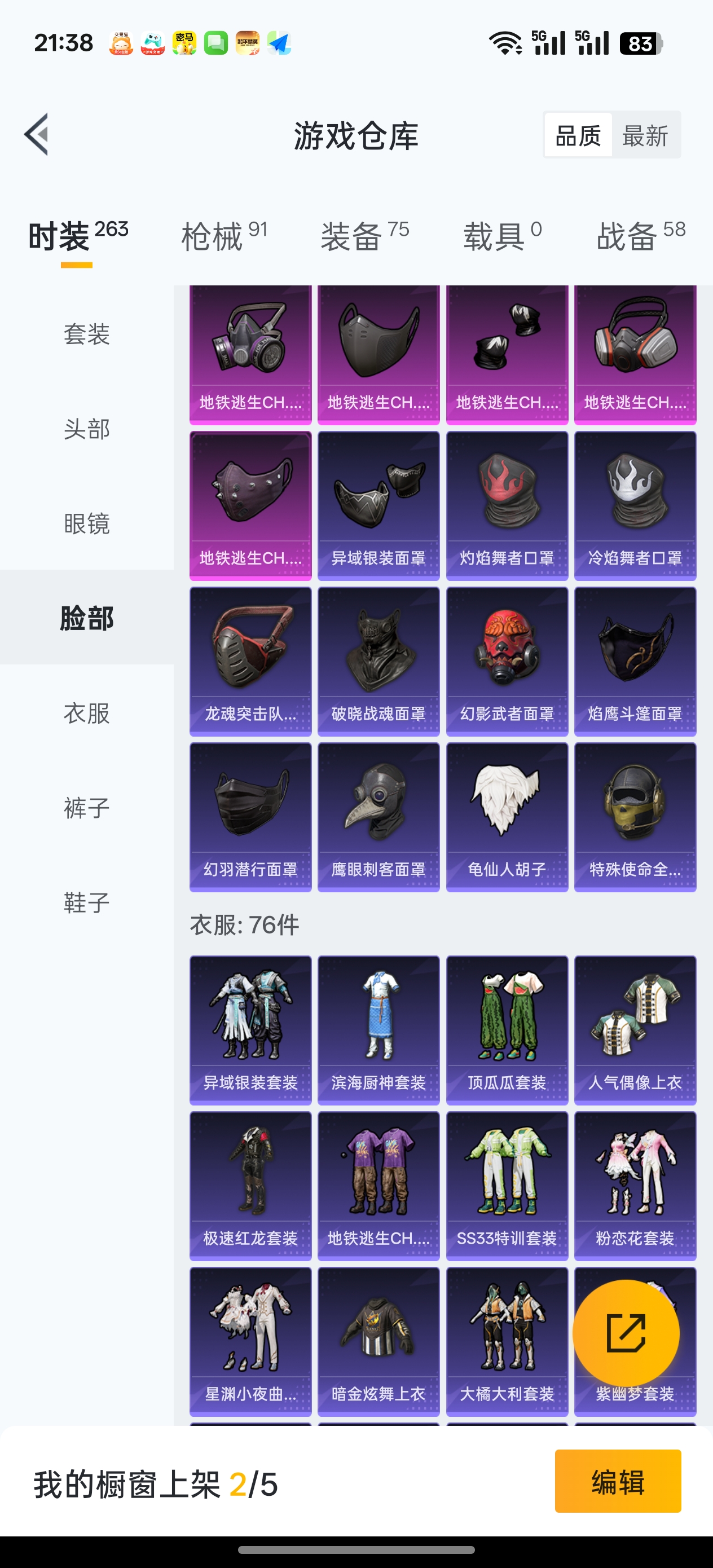Image resolution: width=713 pixels, height=1568 pixels.
Task: Go to the 鞋子 category
Action: tap(86, 902)
